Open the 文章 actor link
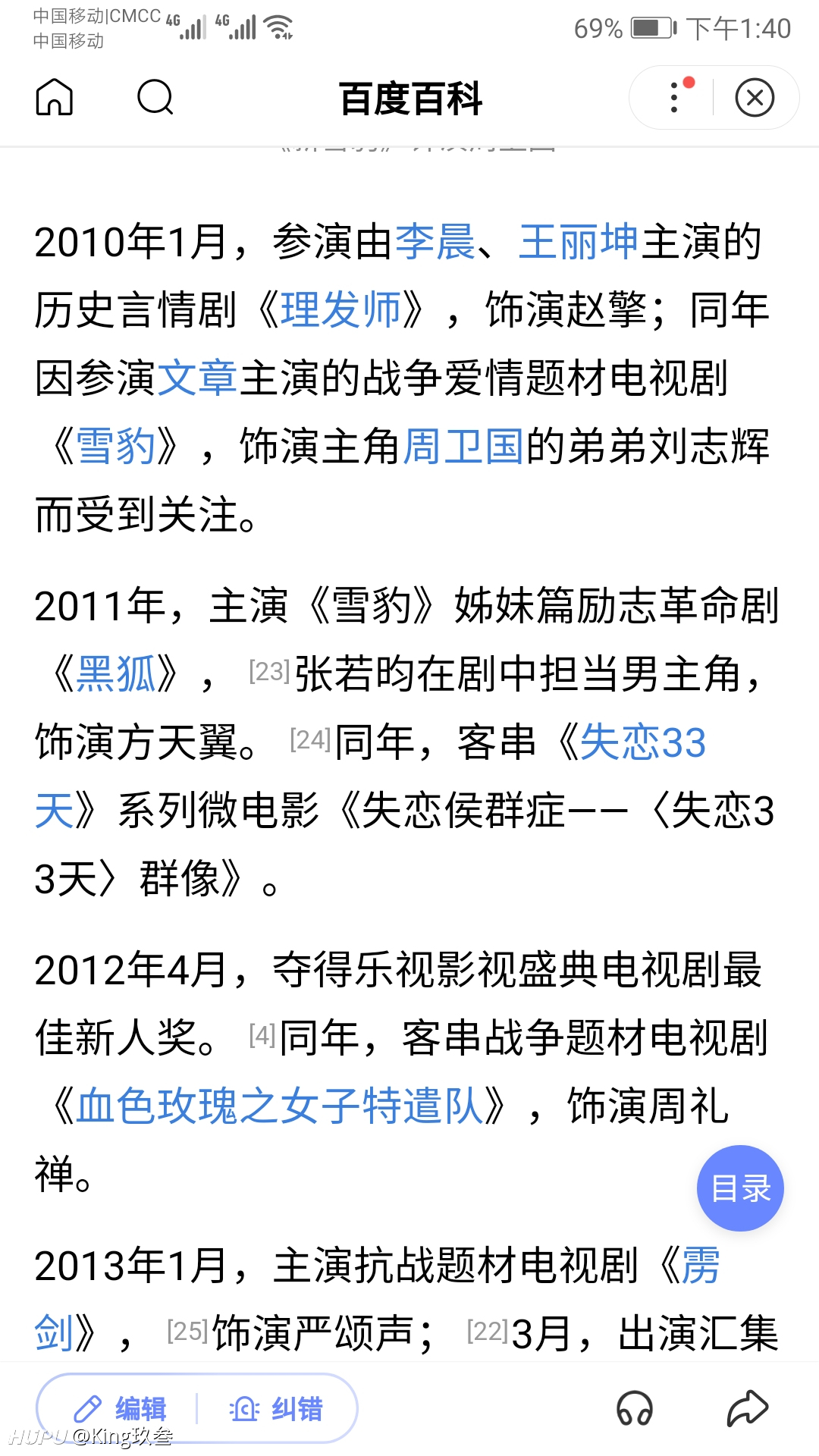The width and height of the screenshot is (819, 1456). click(x=198, y=378)
